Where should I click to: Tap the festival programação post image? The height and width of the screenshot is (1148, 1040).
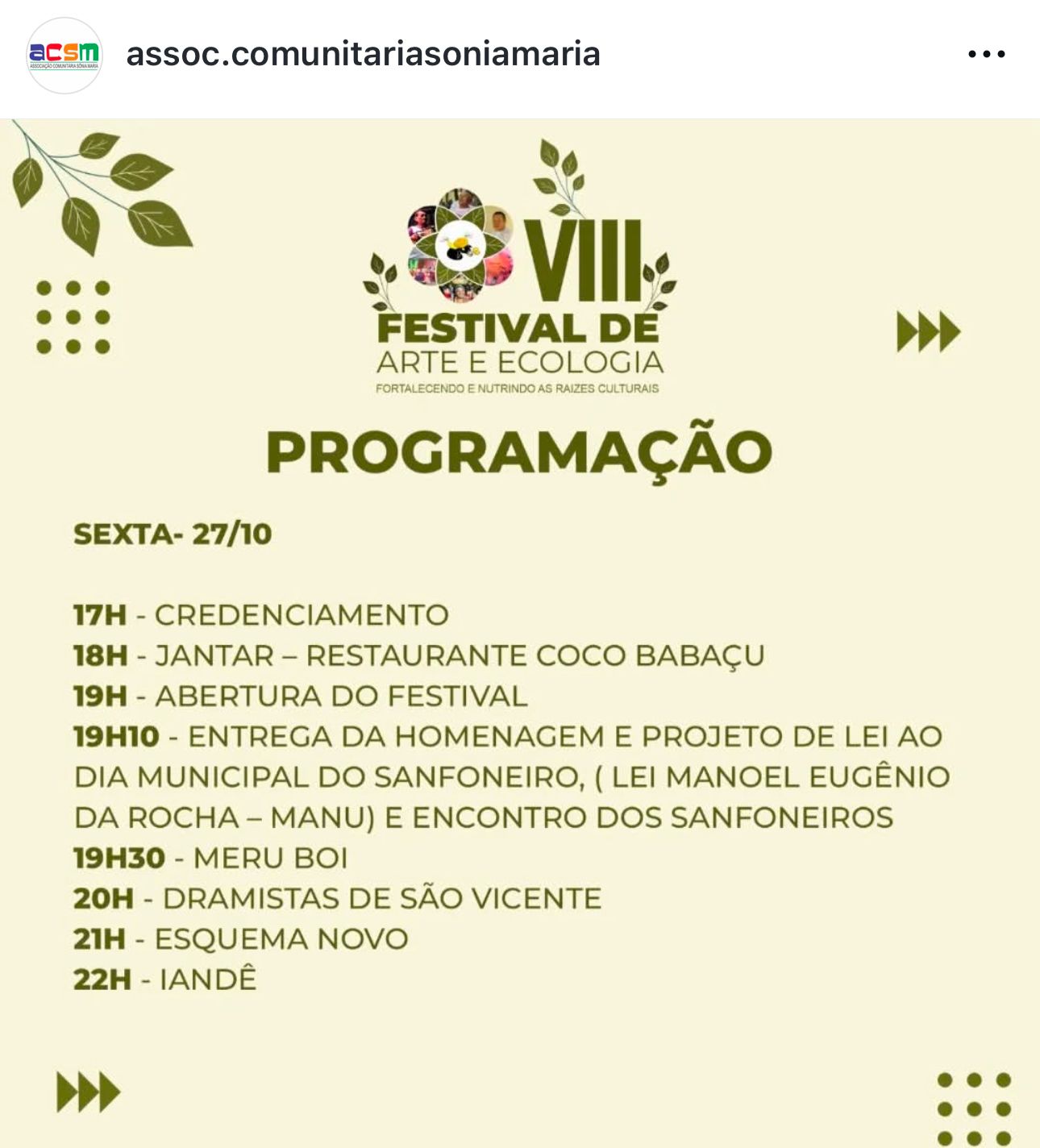point(520,633)
